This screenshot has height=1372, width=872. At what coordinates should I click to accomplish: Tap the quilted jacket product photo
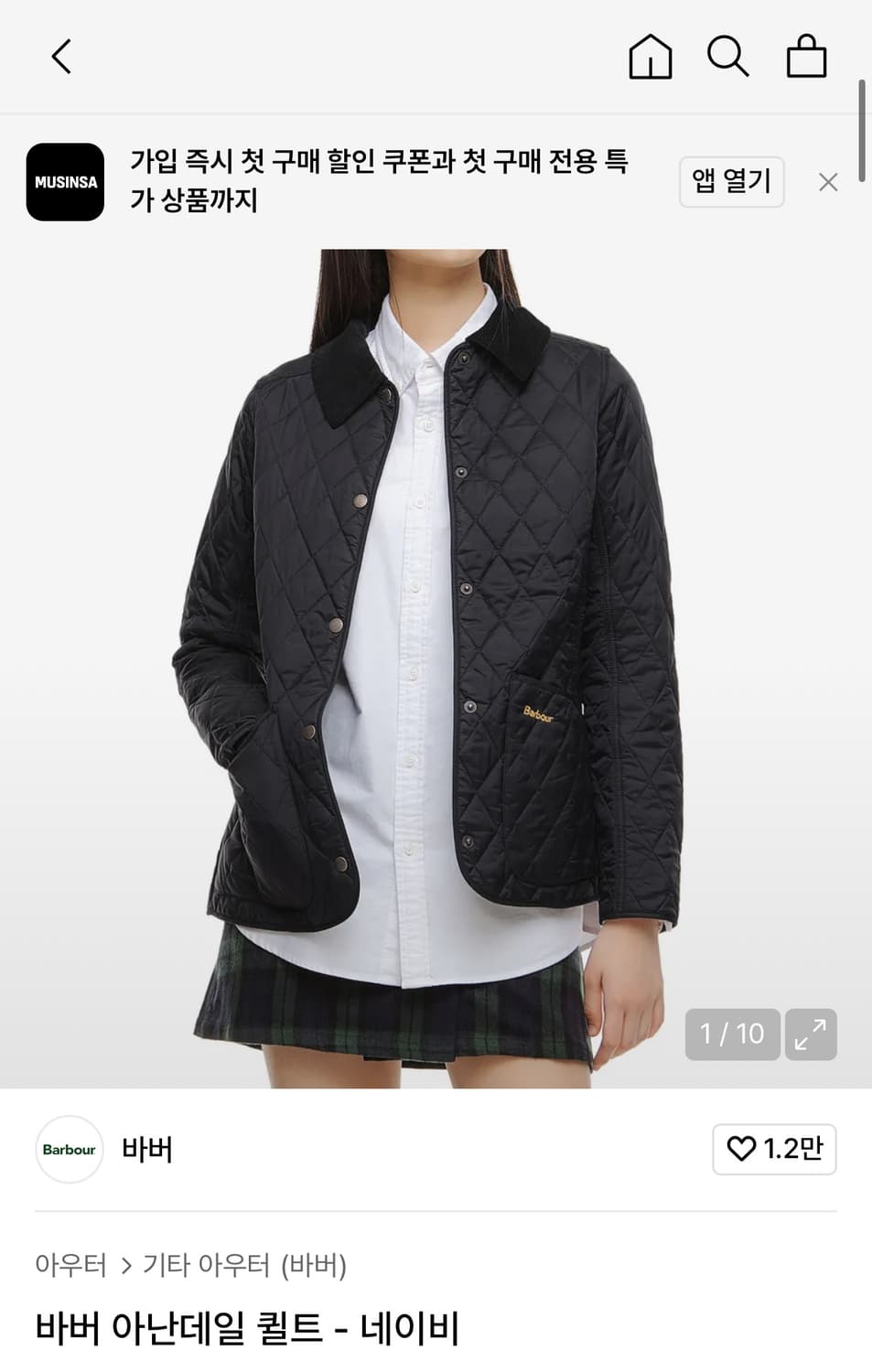436,640
